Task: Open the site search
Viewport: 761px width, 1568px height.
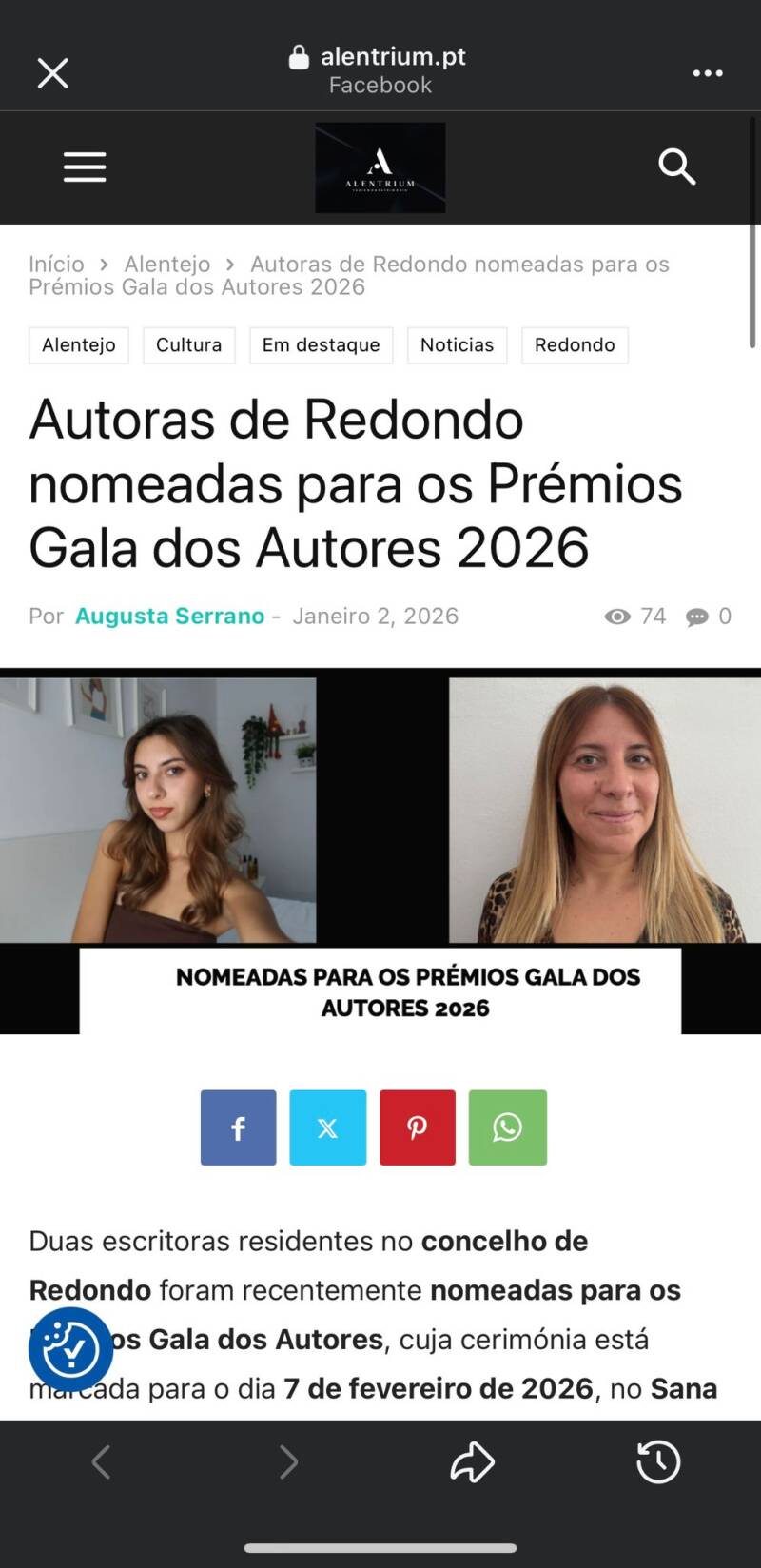Action: [x=676, y=167]
